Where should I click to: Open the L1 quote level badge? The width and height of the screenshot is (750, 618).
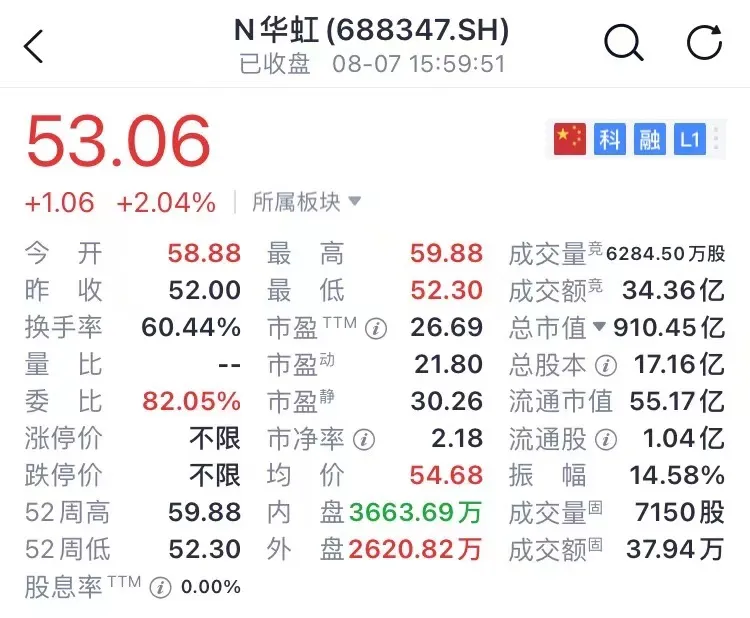coord(690,140)
